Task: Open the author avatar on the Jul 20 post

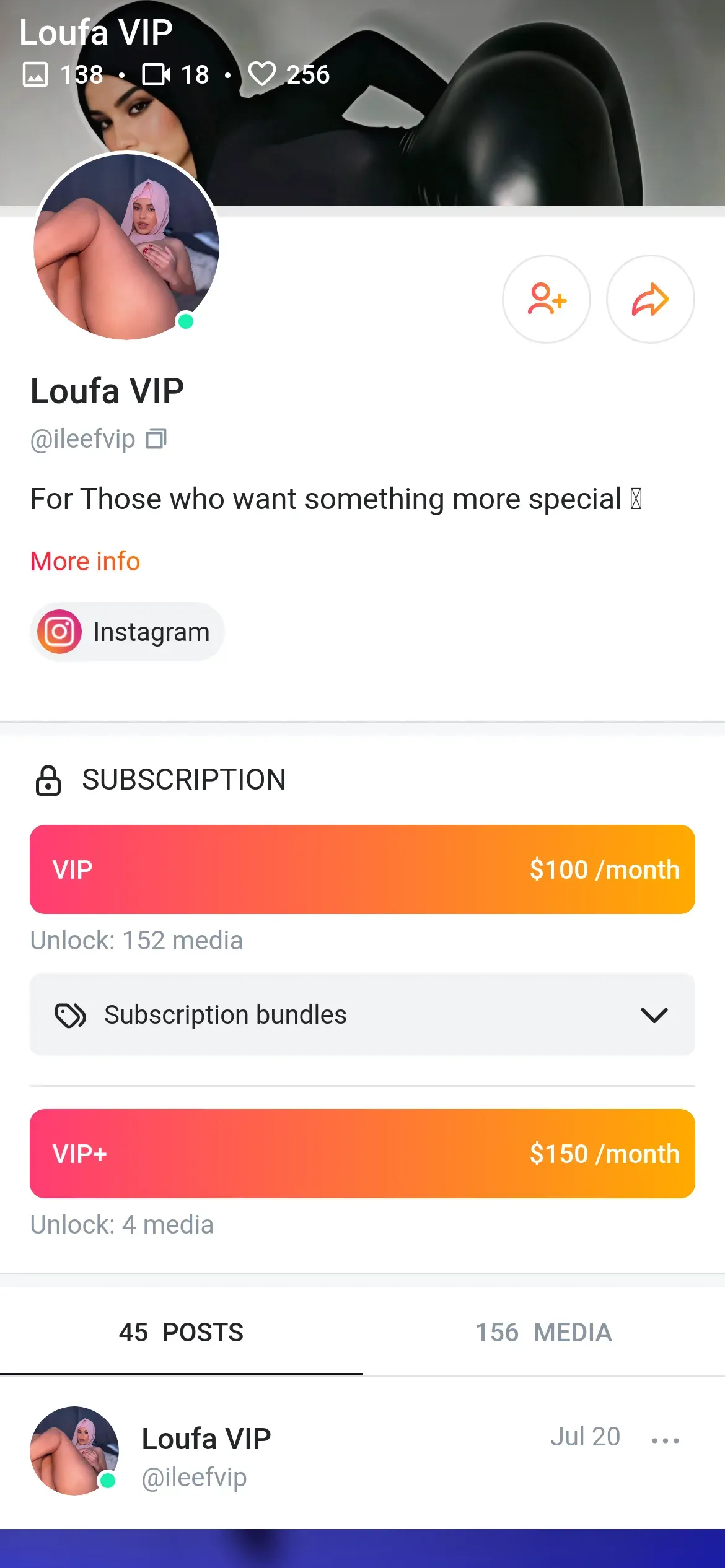Action: (x=74, y=1450)
